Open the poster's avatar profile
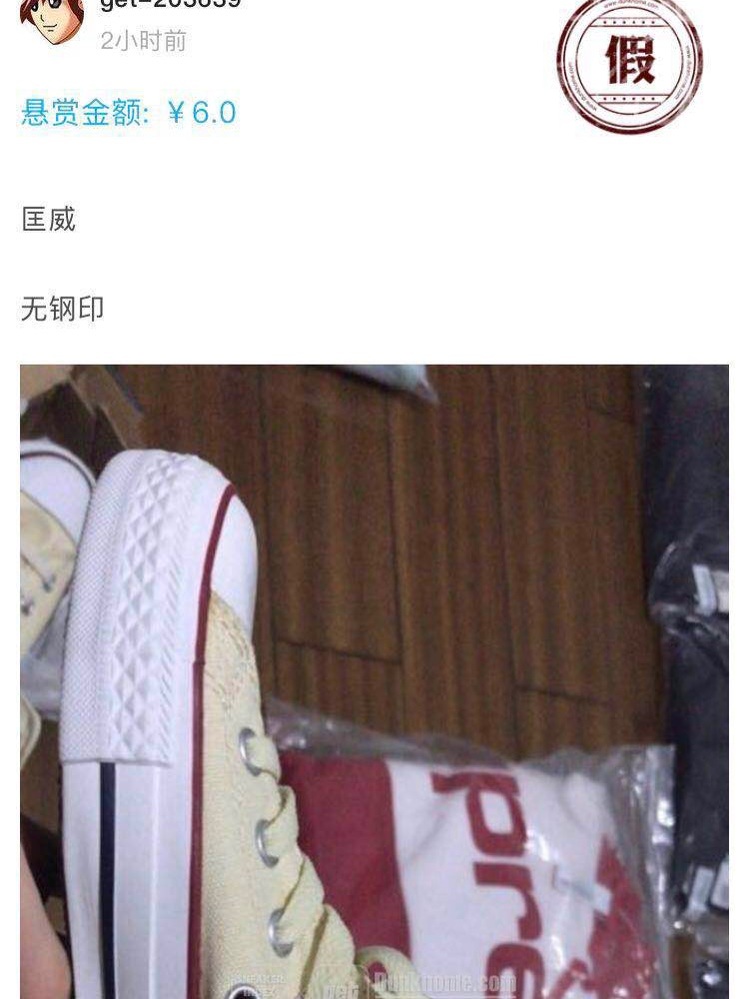Image resolution: width=750 pixels, height=999 pixels. (51, 19)
